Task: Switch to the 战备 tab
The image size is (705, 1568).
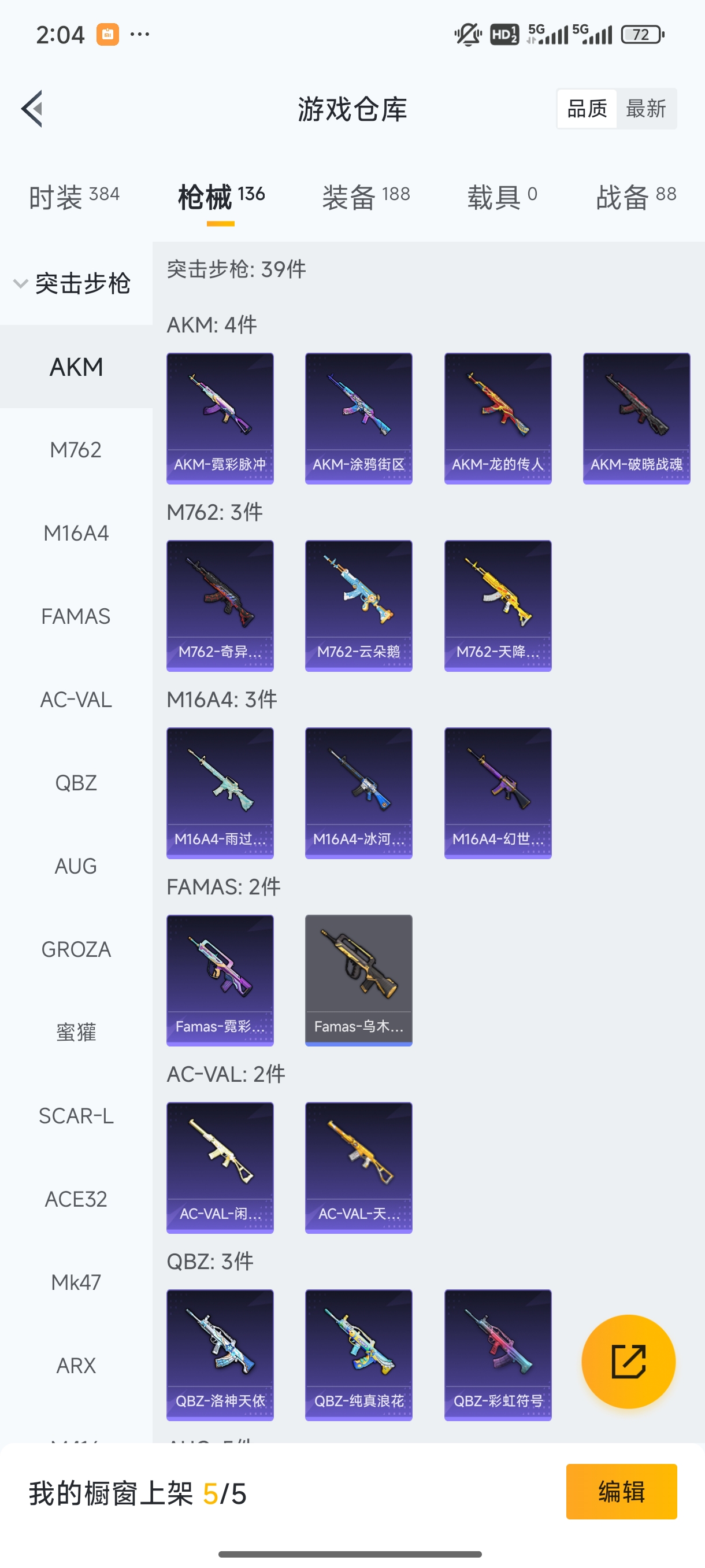Action: 636,197
